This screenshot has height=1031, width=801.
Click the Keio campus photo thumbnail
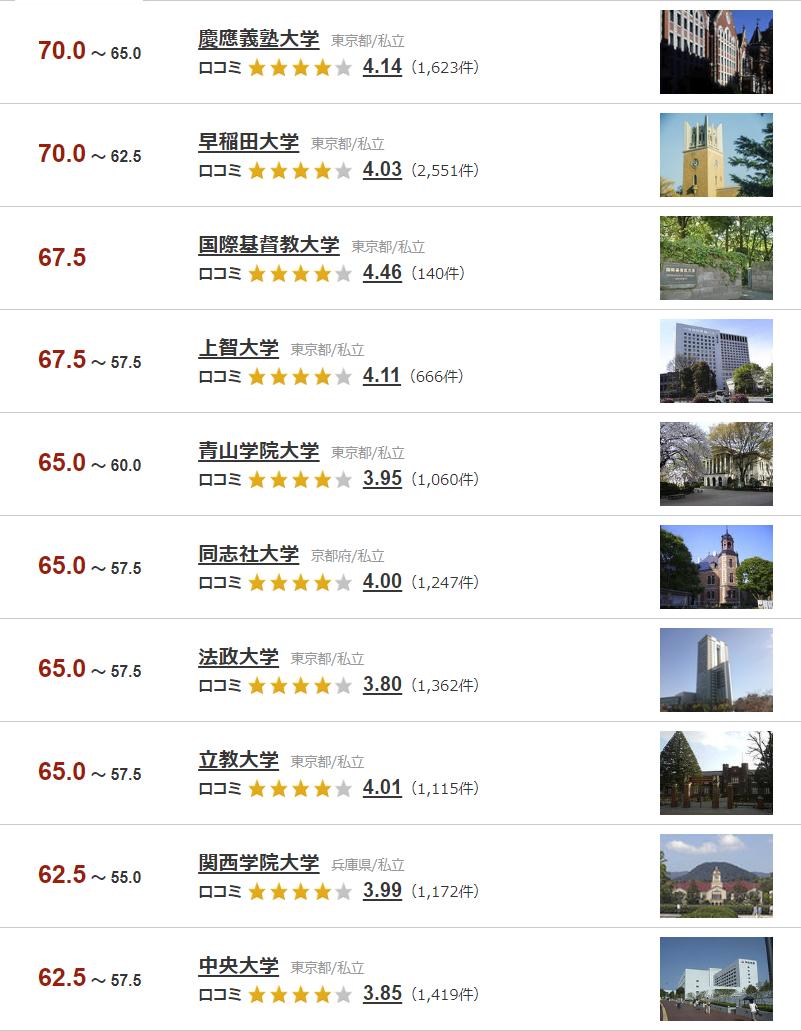[716, 51]
